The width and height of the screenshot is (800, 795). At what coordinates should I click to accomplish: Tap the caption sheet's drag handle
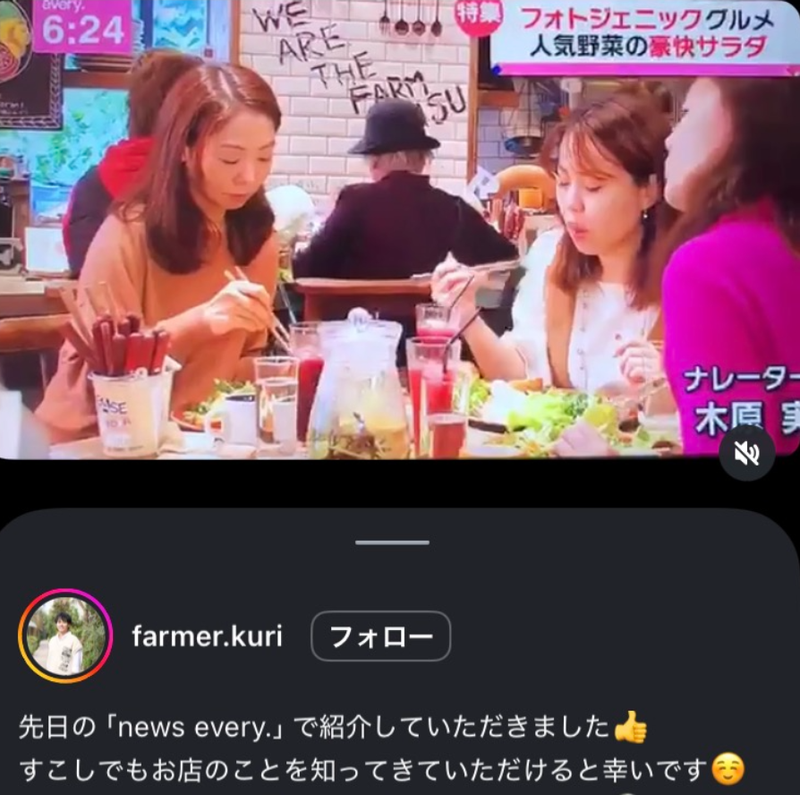[x=392, y=542]
